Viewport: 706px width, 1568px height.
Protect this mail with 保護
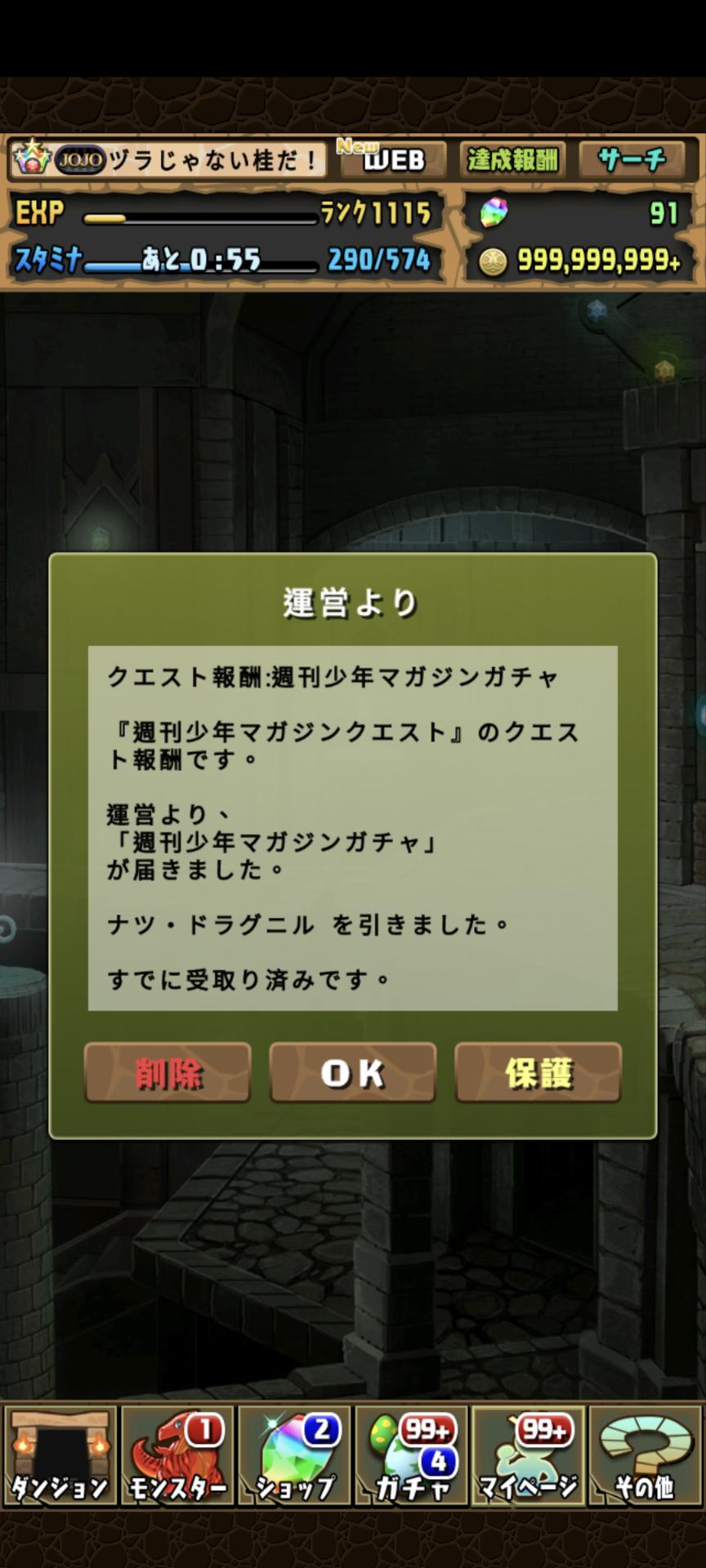538,1073
